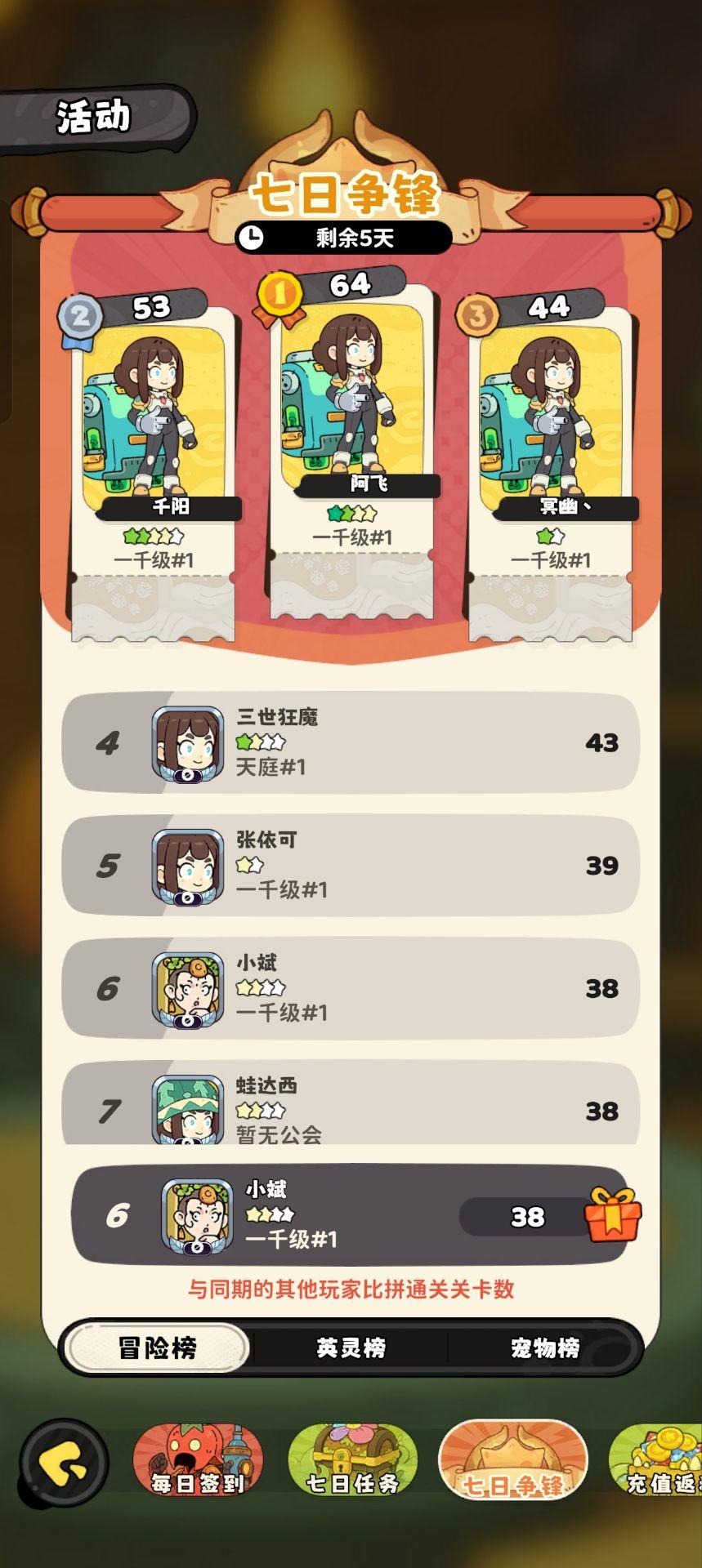This screenshot has width=702, height=1568.
Task: Tap the silver second-place medal icon
Action: click(78, 314)
